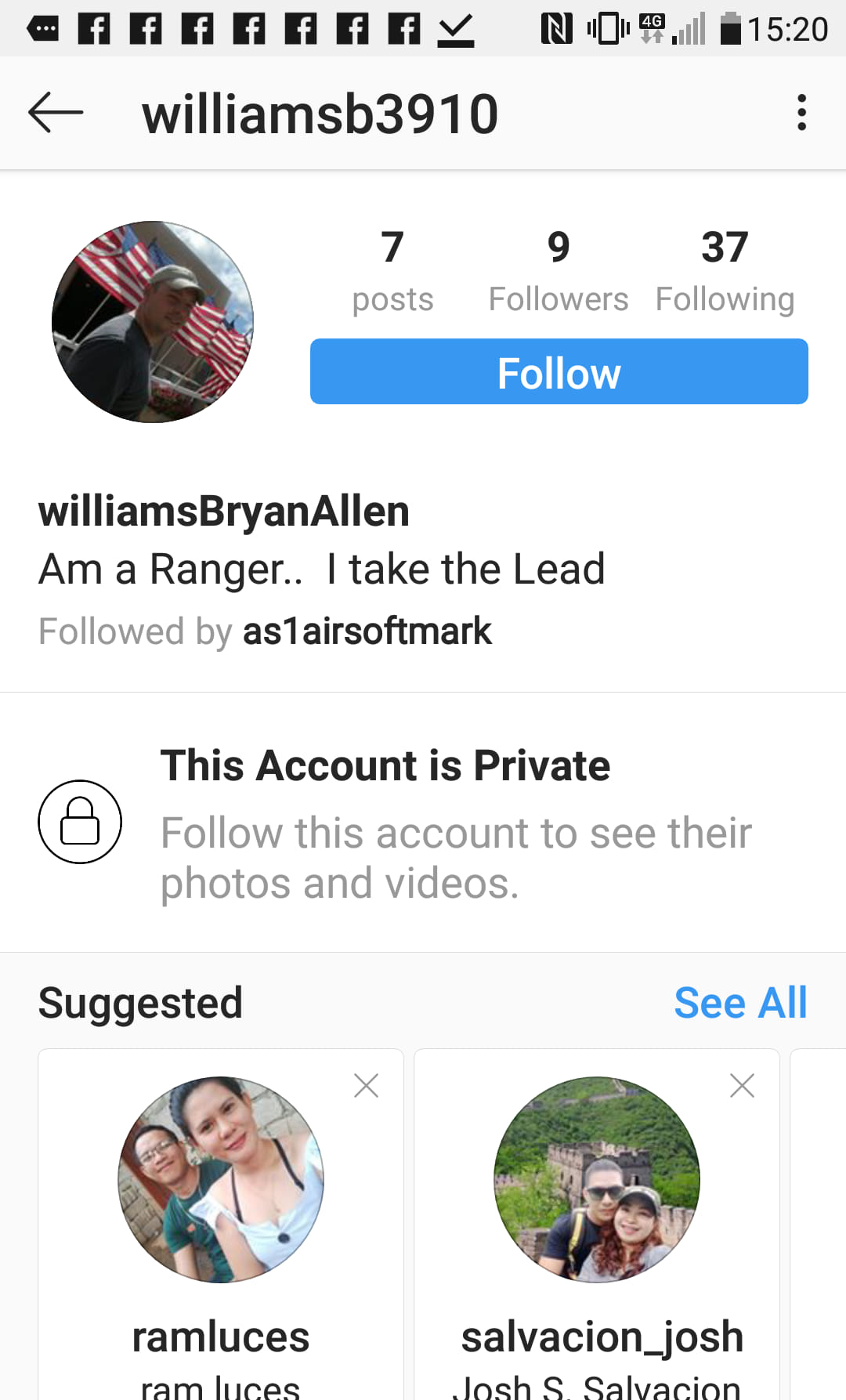This screenshot has width=846, height=1400.
Task: Dismiss the salvacion_josh suggestion
Action: pyautogui.click(x=742, y=1086)
